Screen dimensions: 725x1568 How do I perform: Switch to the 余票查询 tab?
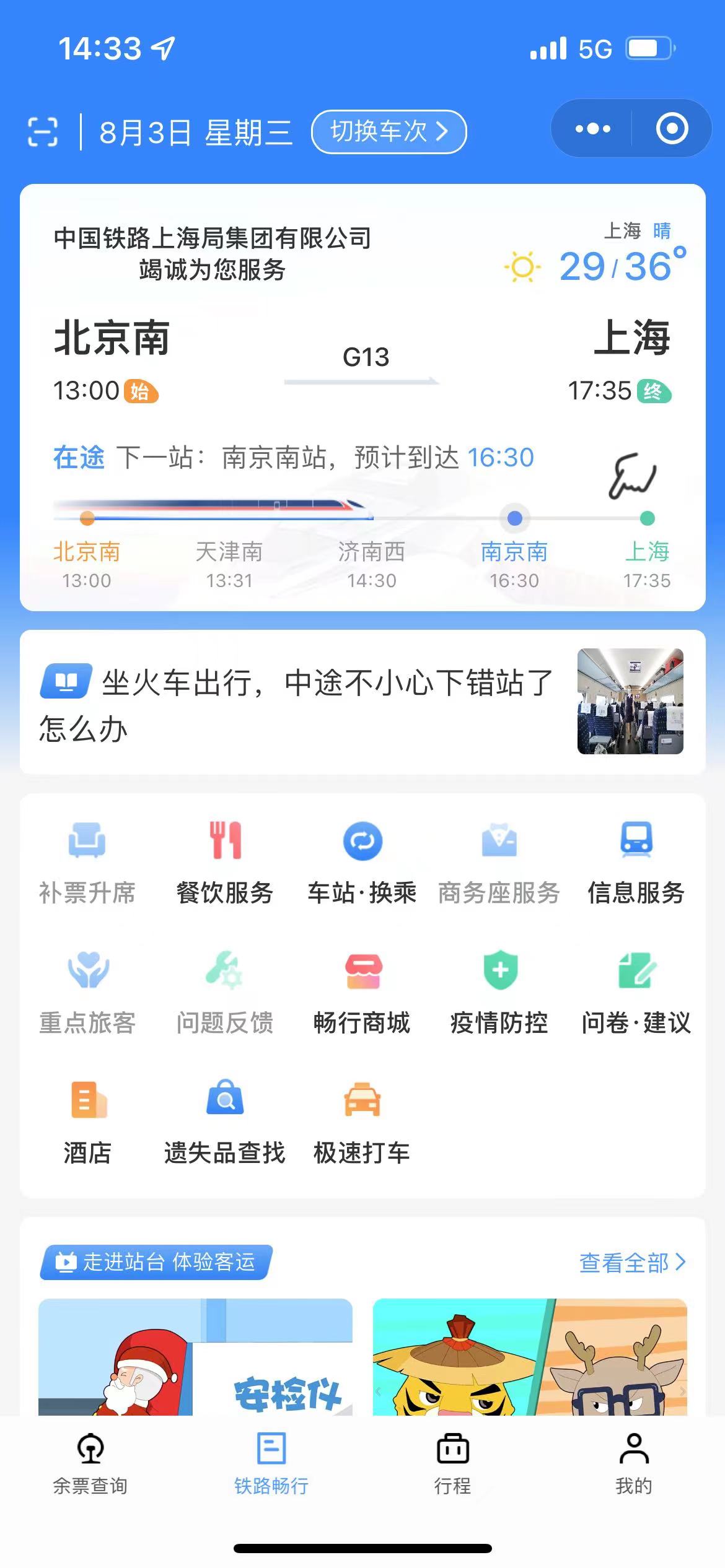(90, 1463)
